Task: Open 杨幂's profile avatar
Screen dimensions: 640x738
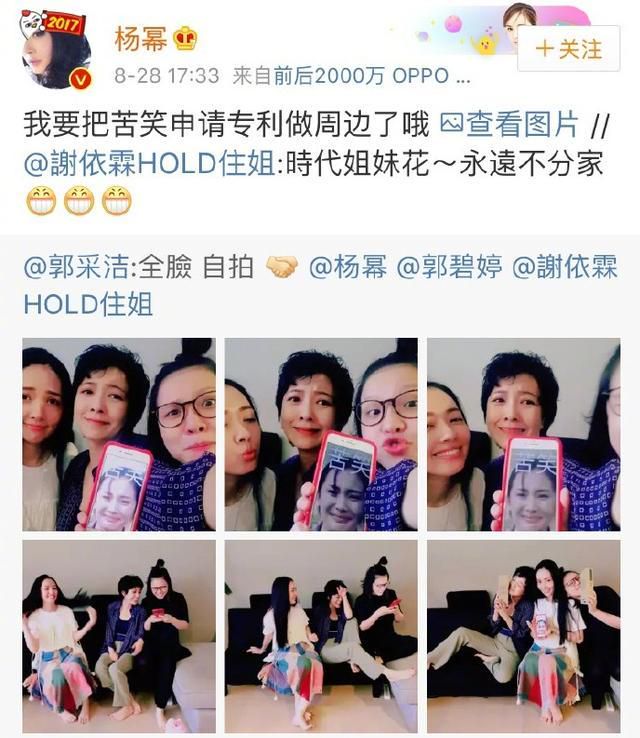Action: pyautogui.click(x=57, y=50)
